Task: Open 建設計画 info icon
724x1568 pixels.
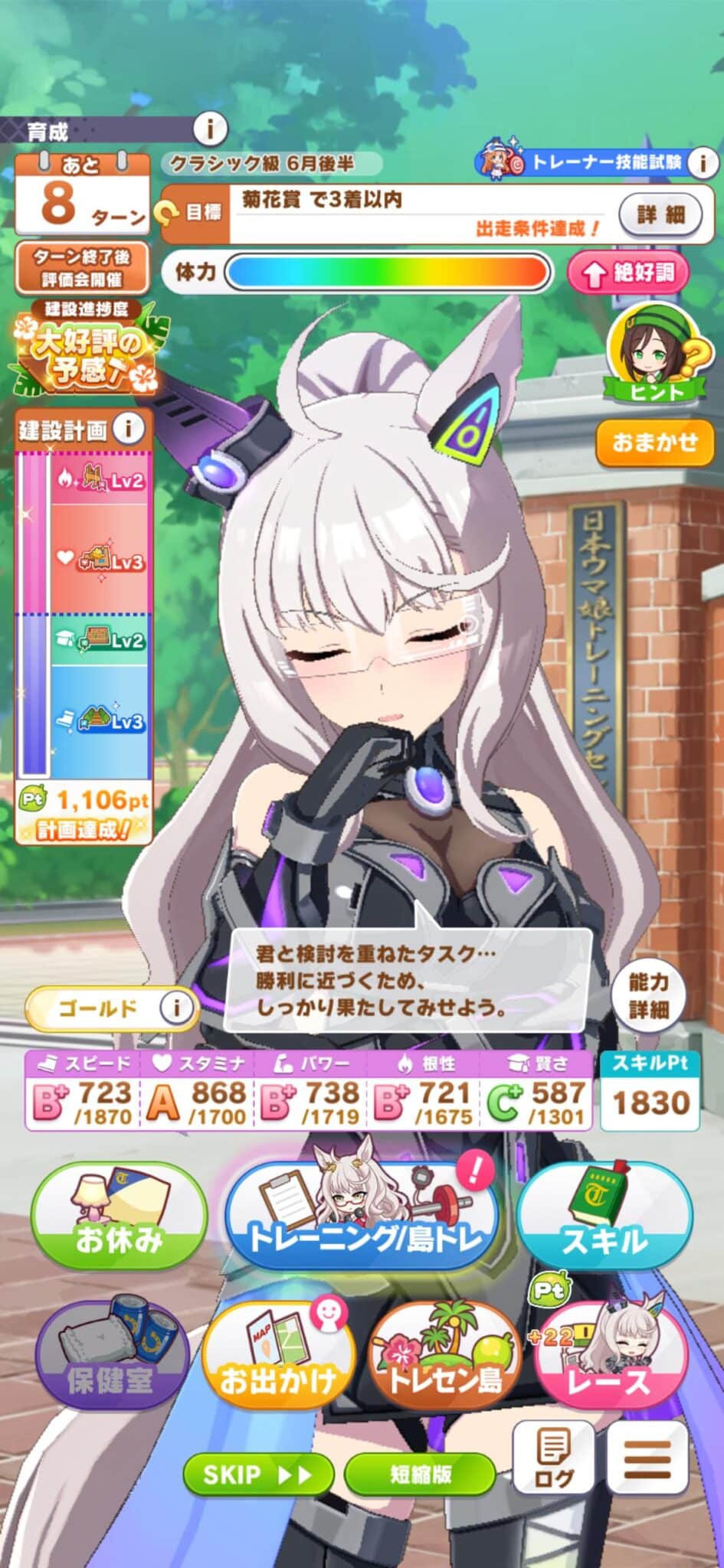Action: (x=129, y=429)
